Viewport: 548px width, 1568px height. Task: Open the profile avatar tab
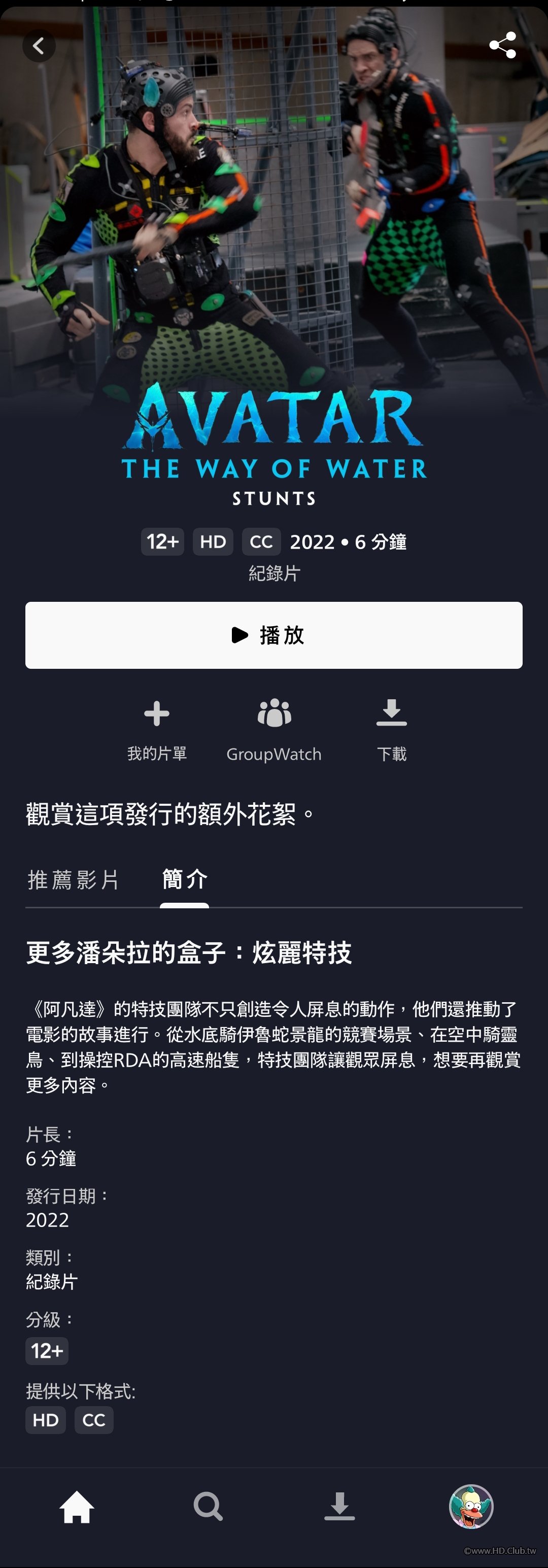471,1507
